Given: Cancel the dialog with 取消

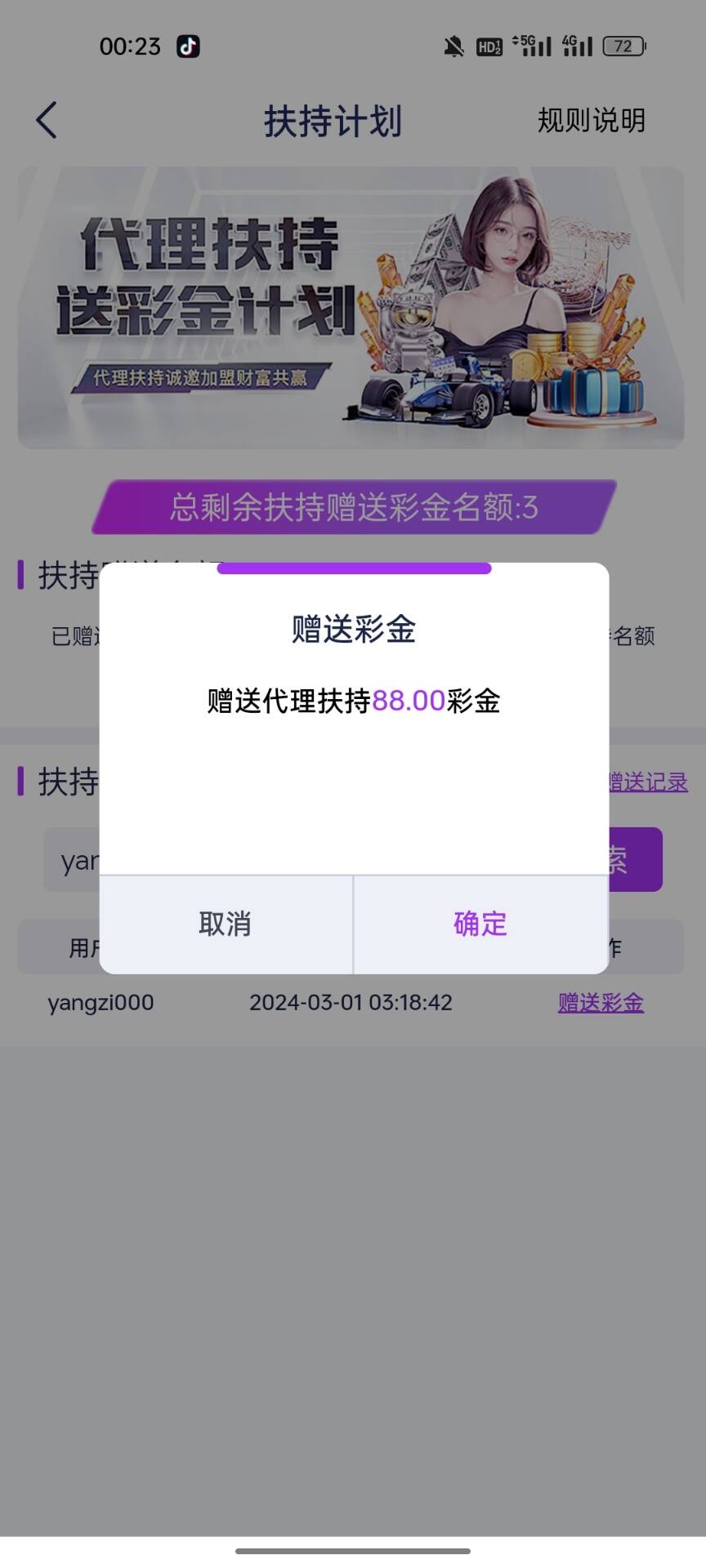Looking at the screenshot, I should coord(226,924).
